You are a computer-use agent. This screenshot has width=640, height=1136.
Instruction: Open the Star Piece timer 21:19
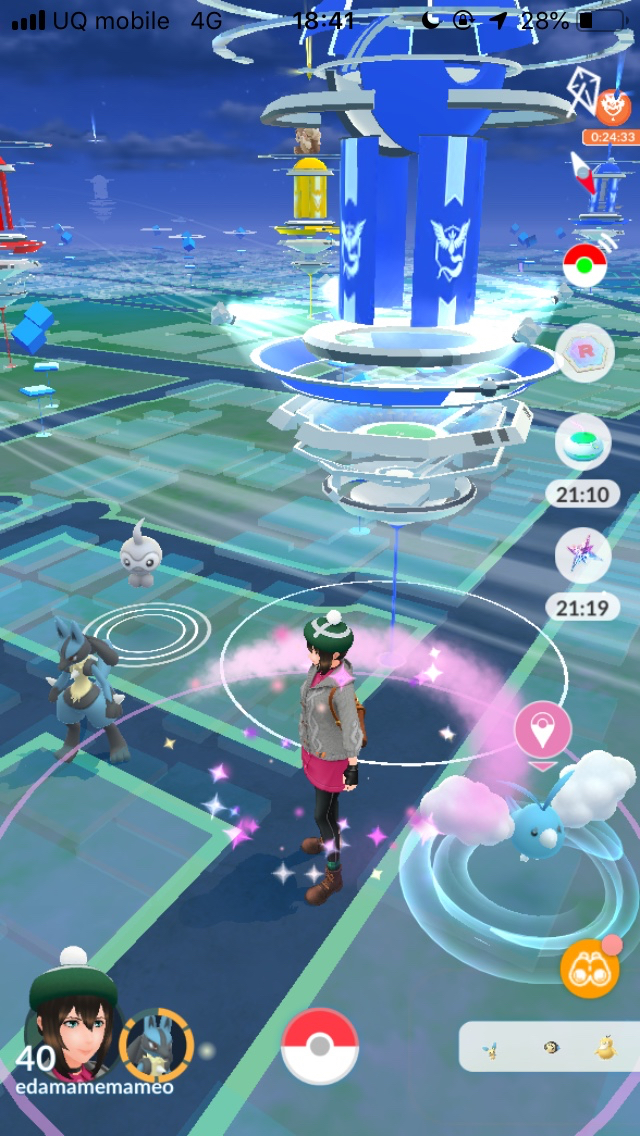[x=584, y=554]
